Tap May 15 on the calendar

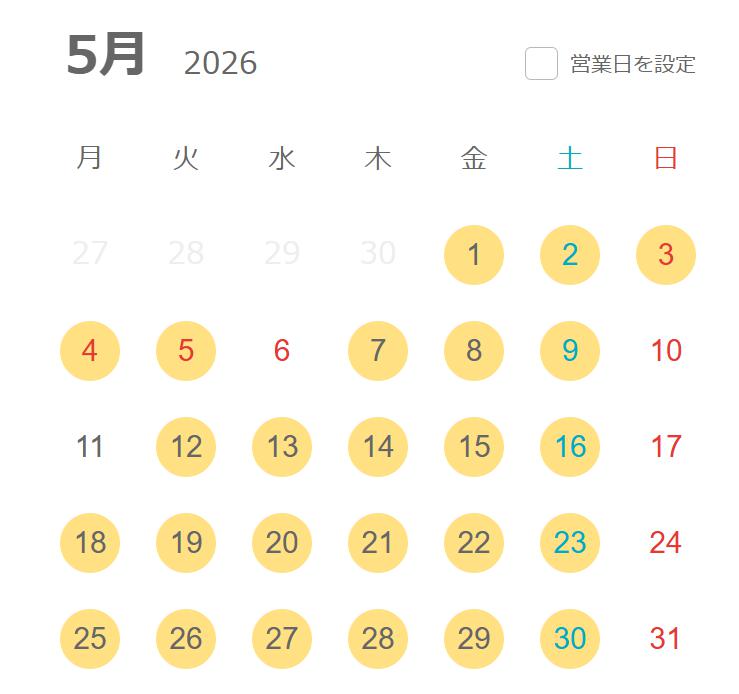point(474,447)
